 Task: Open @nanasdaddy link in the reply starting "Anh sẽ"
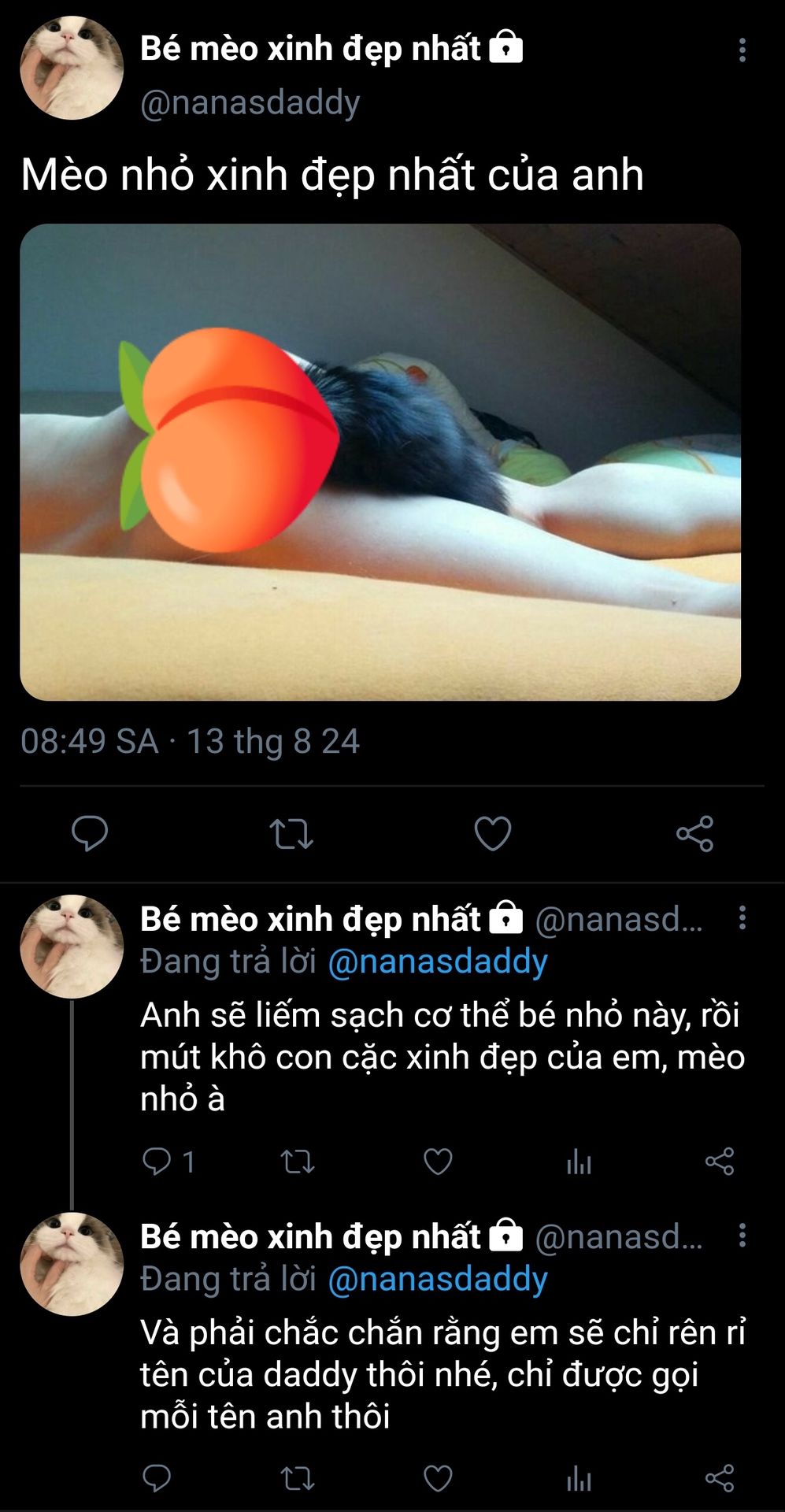coord(437,962)
